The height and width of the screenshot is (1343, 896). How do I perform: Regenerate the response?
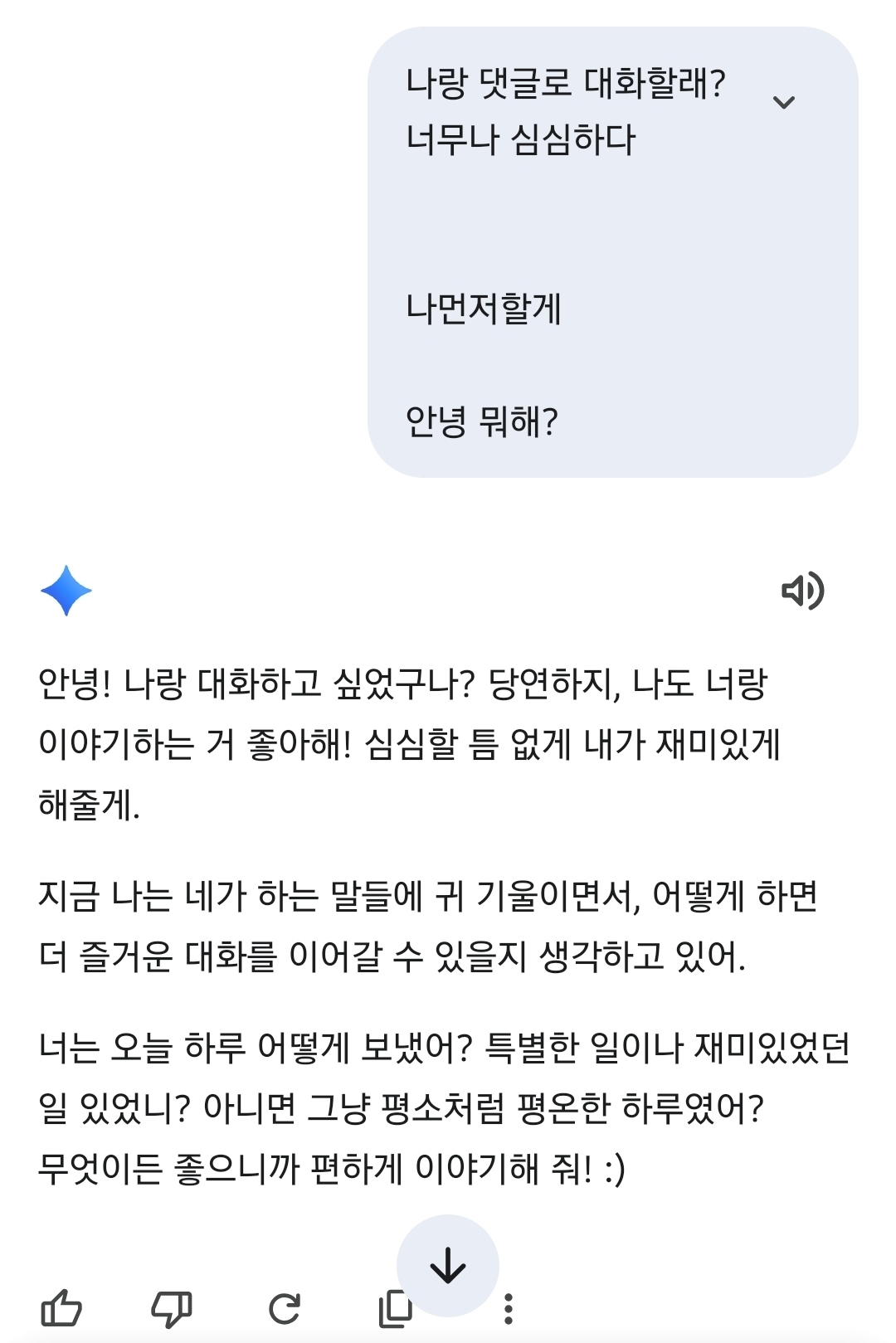point(284,1309)
